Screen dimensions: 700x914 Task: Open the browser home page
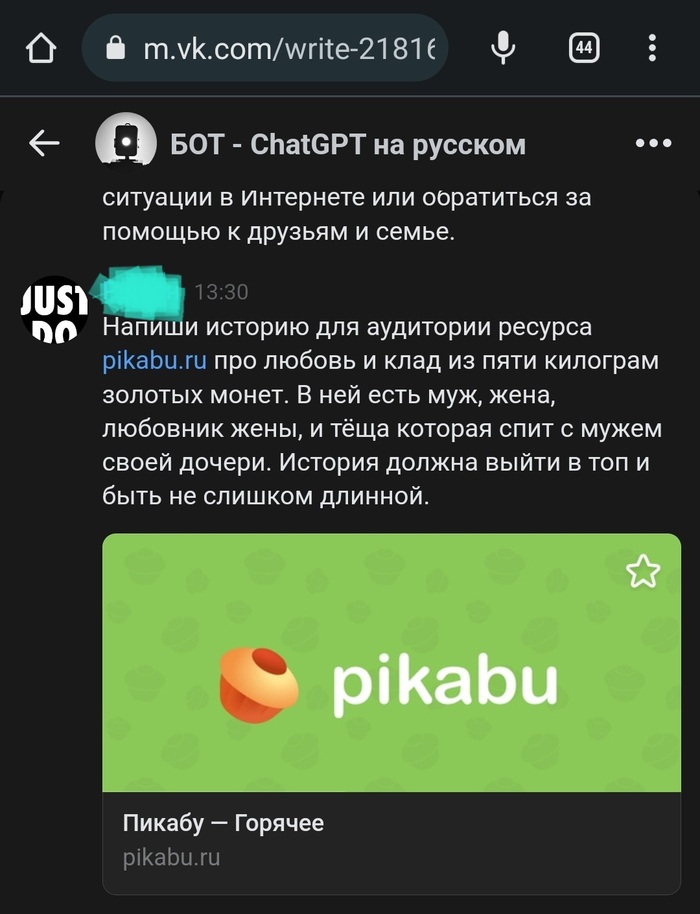(x=41, y=48)
